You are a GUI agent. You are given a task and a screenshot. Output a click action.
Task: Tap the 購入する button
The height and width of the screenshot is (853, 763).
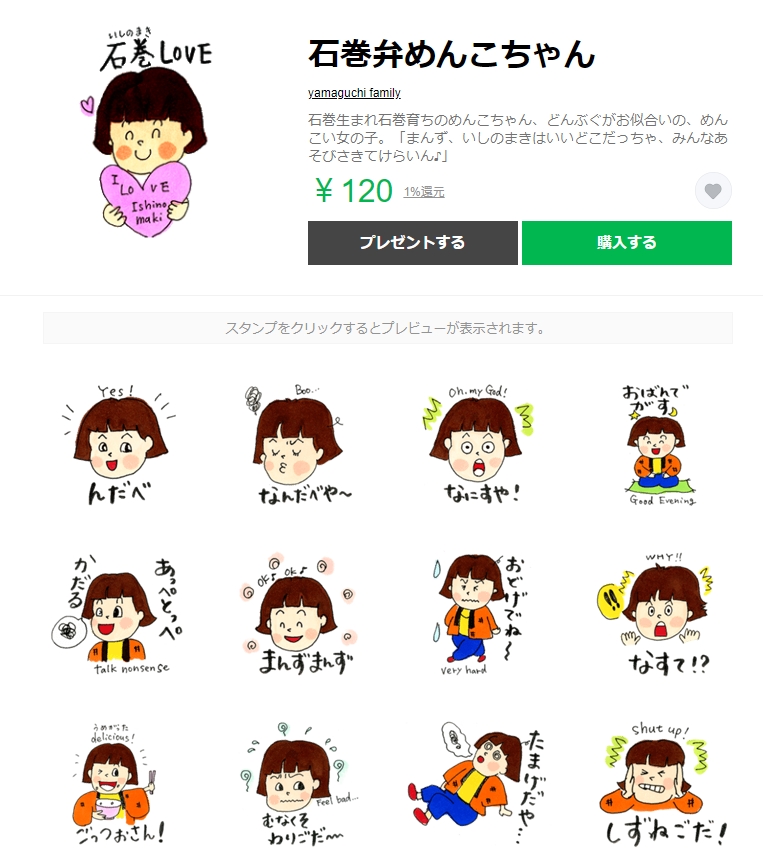[627, 243]
